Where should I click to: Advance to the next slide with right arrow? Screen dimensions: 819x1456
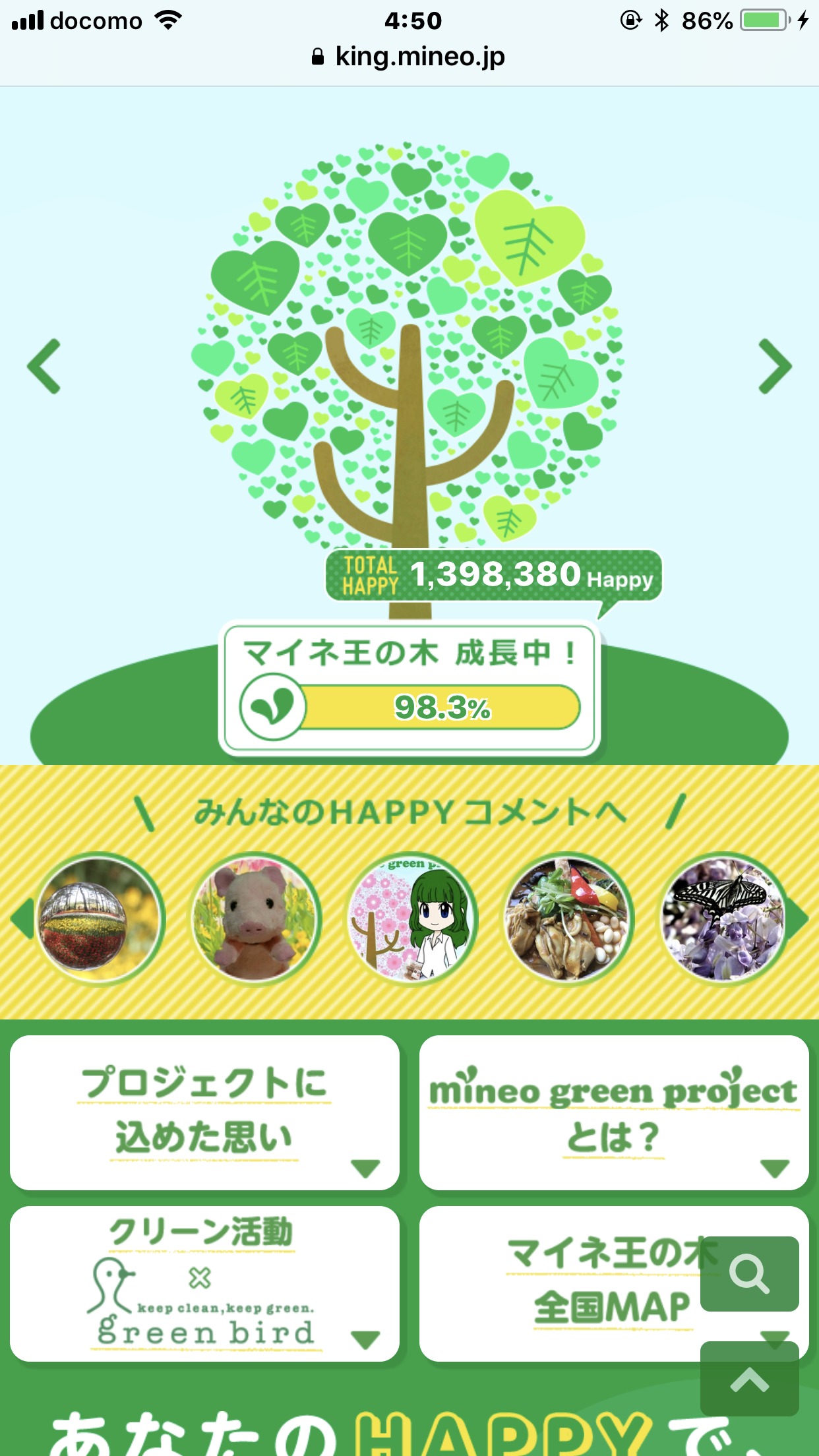click(x=775, y=367)
